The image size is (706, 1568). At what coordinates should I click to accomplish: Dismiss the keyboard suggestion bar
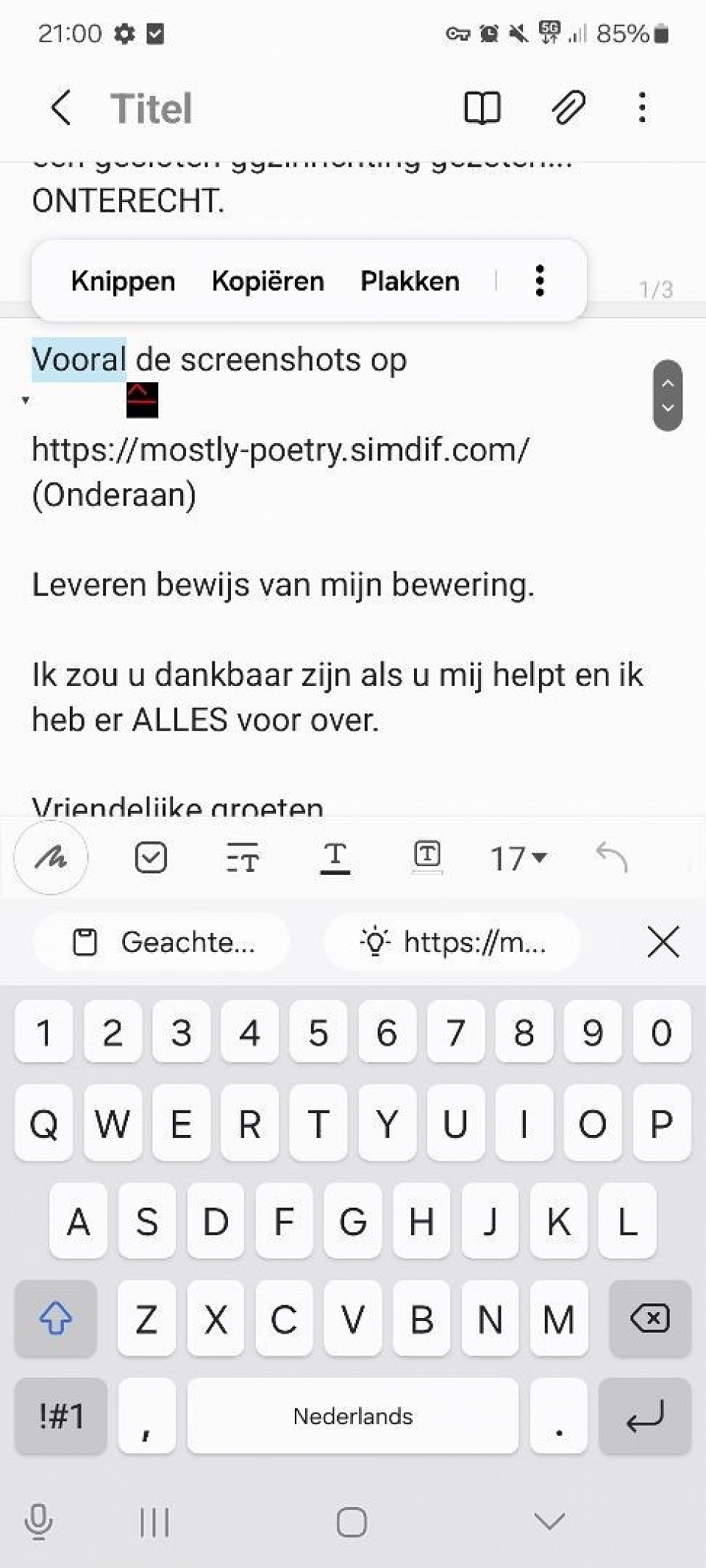(x=663, y=942)
